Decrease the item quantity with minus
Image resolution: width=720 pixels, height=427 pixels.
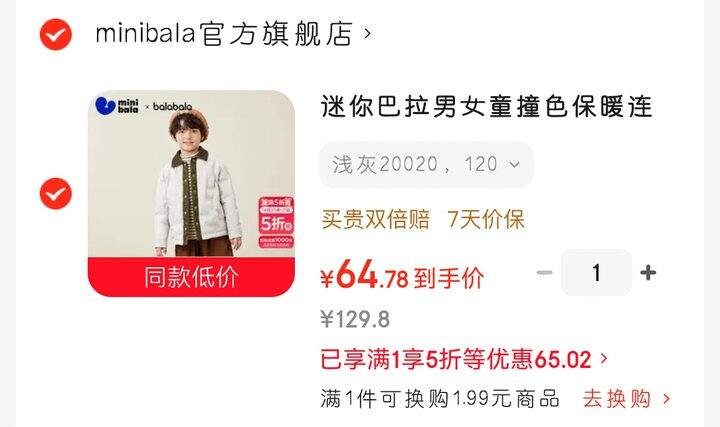(x=545, y=273)
